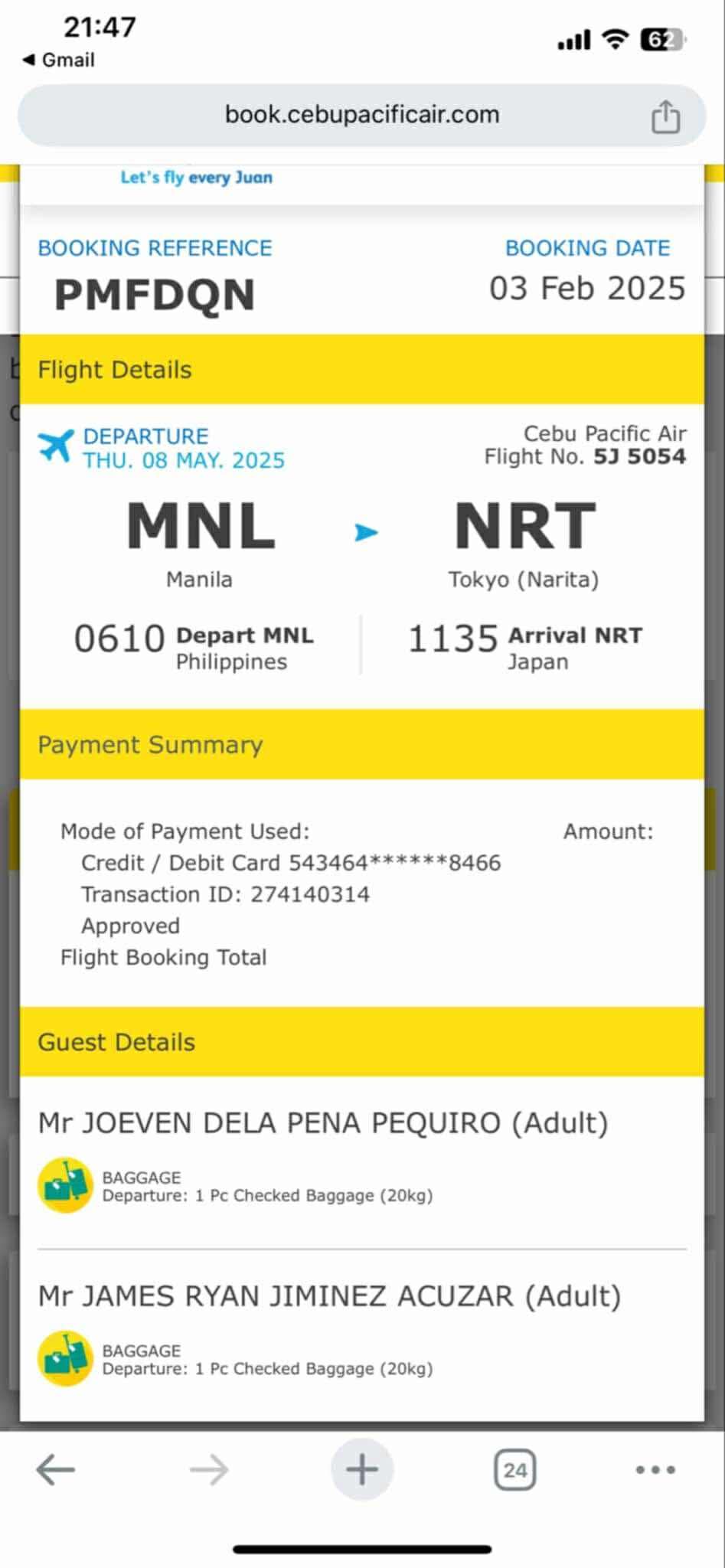Image resolution: width=725 pixels, height=1568 pixels.
Task: Share this page using the share icon
Action: coord(665,117)
